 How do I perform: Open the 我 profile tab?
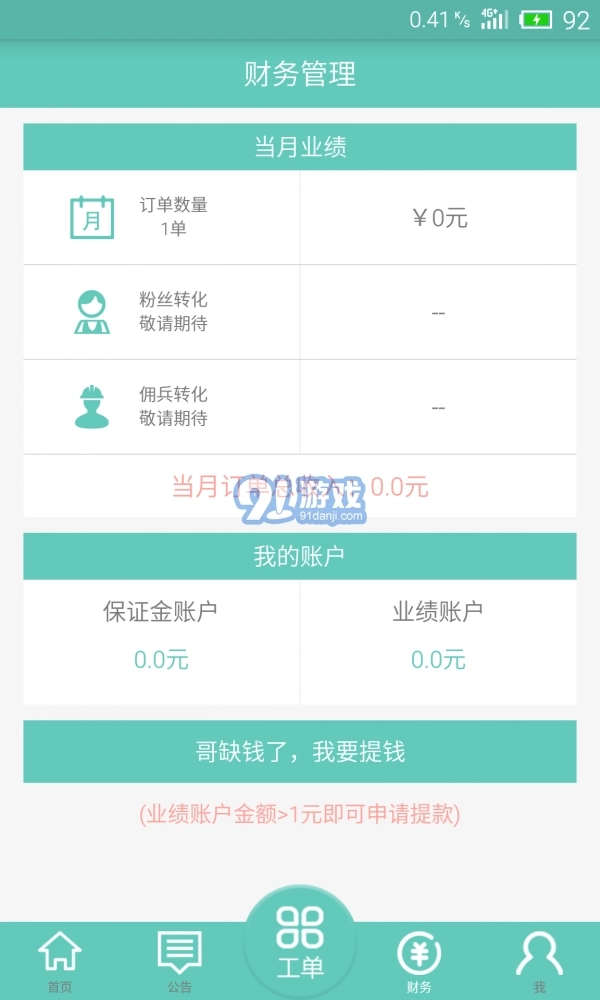pos(539,960)
